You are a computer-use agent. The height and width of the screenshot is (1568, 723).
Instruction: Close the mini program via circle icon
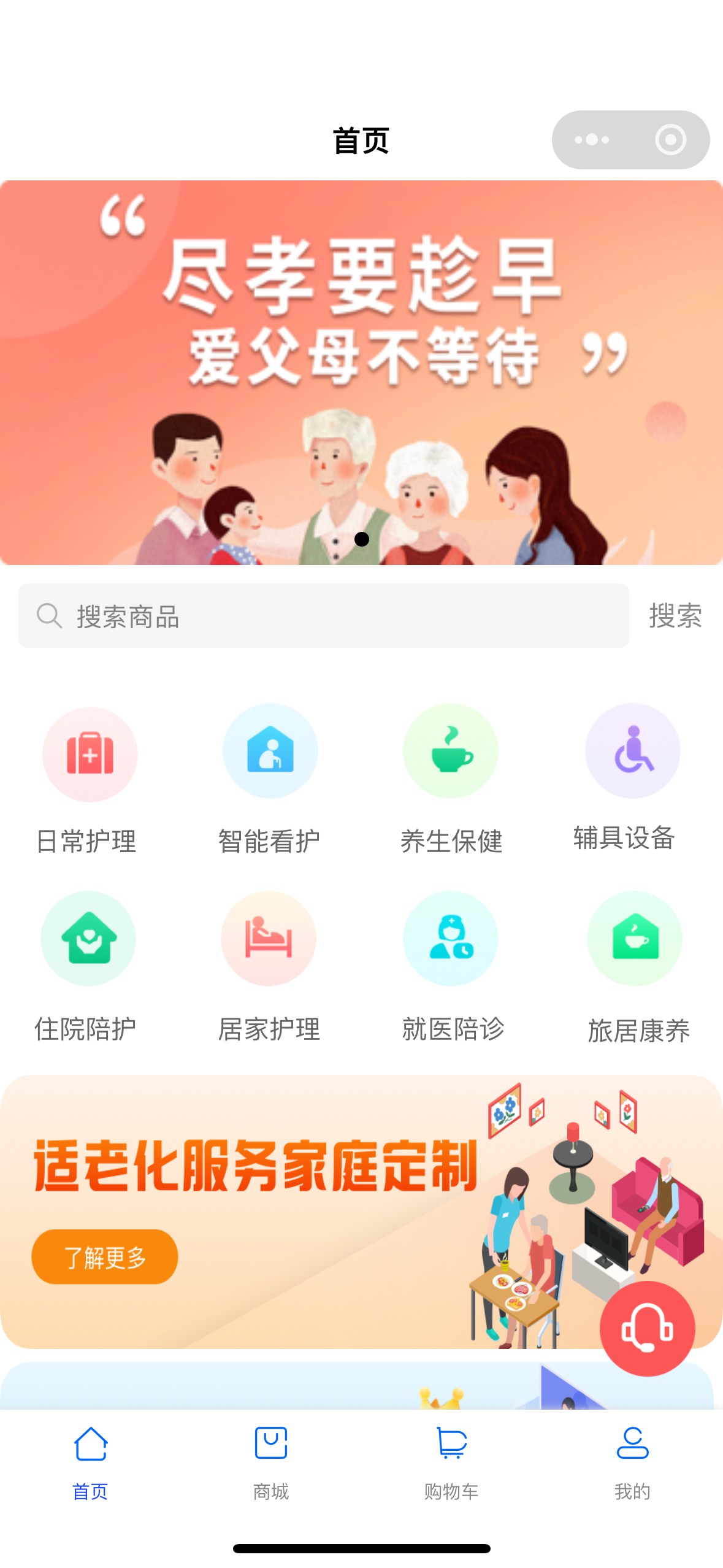click(x=670, y=140)
